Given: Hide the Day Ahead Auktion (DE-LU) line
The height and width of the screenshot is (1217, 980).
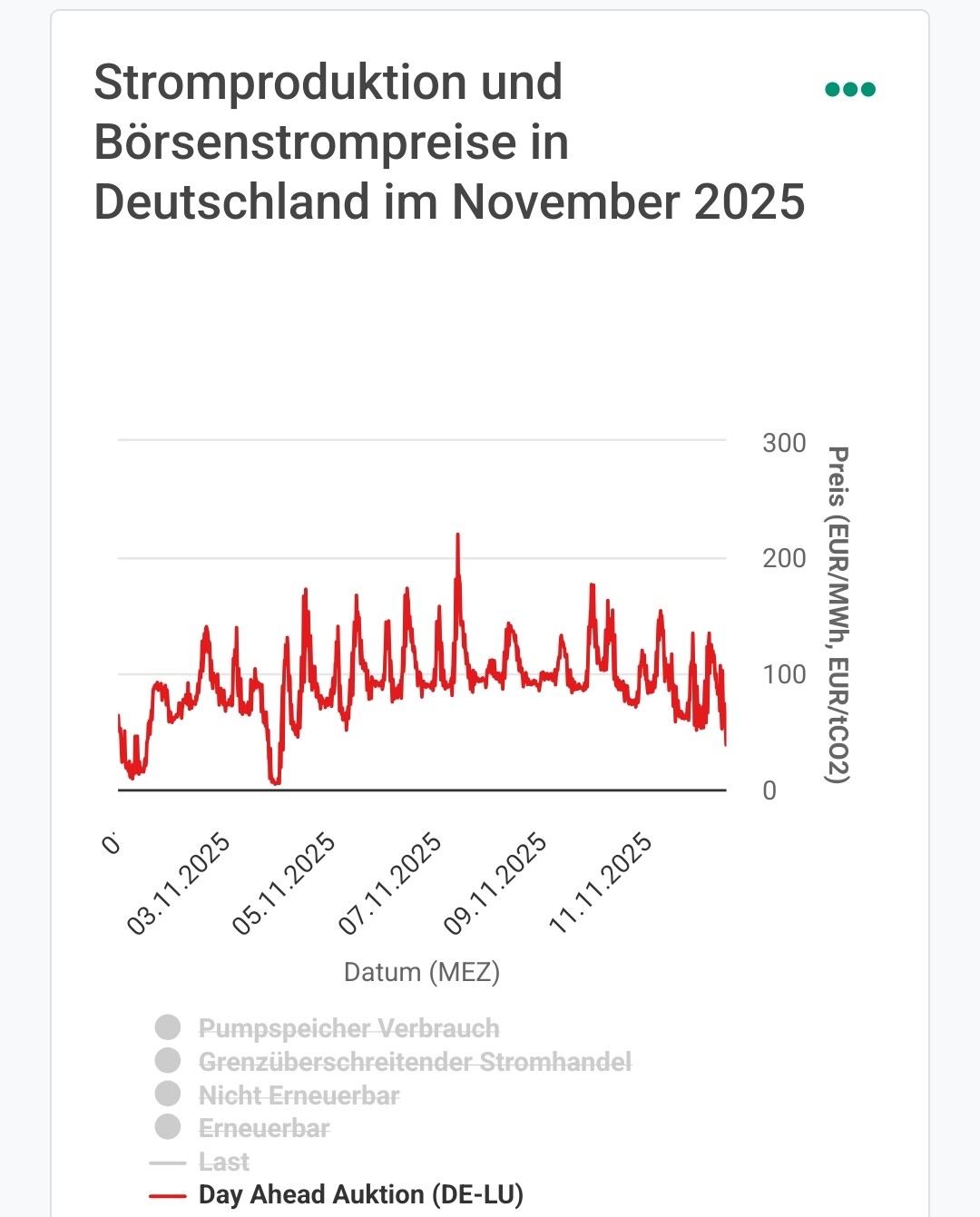Looking at the screenshot, I should [360, 1194].
